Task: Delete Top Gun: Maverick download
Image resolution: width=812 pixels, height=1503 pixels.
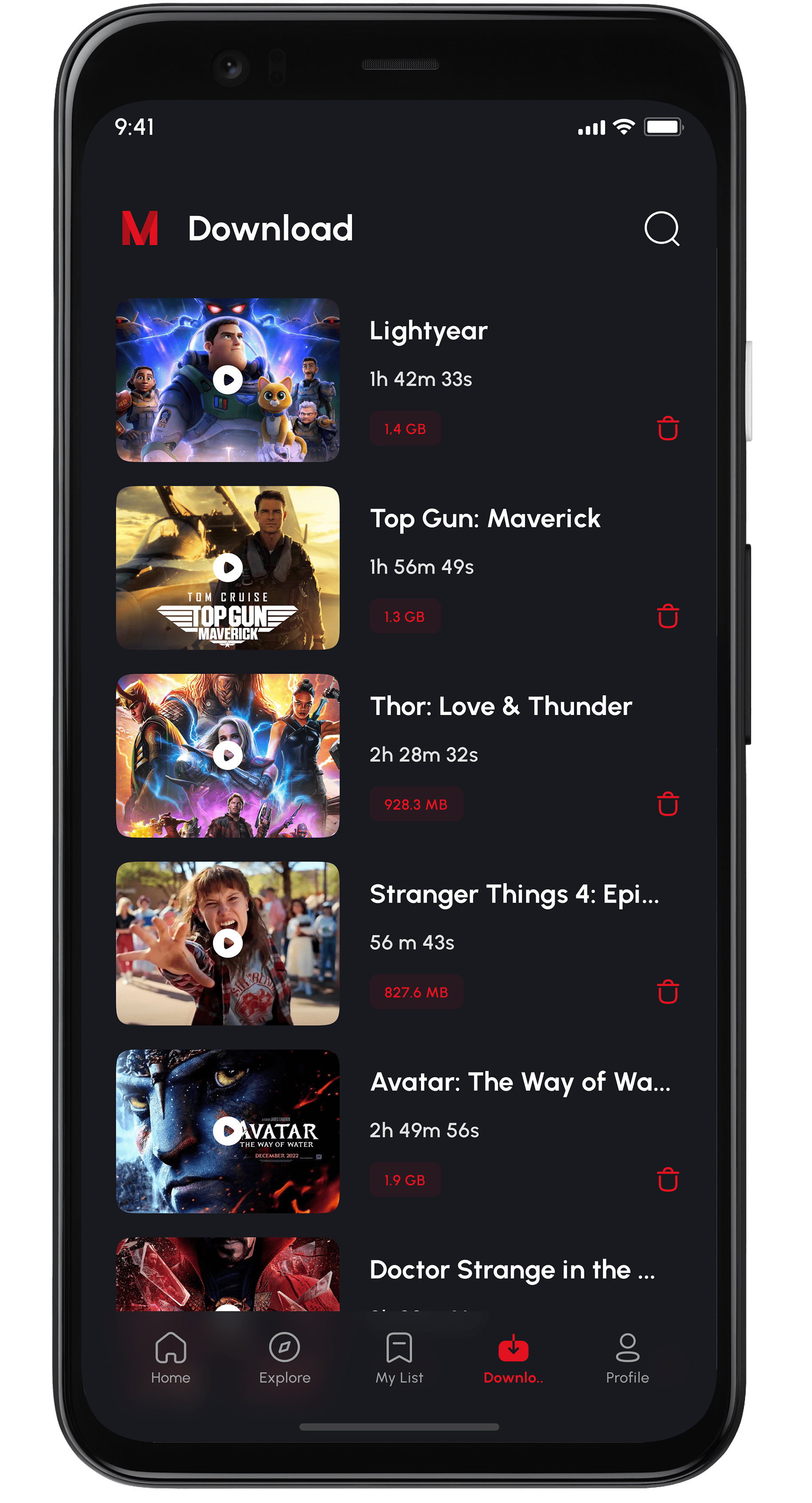Action: [668, 617]
